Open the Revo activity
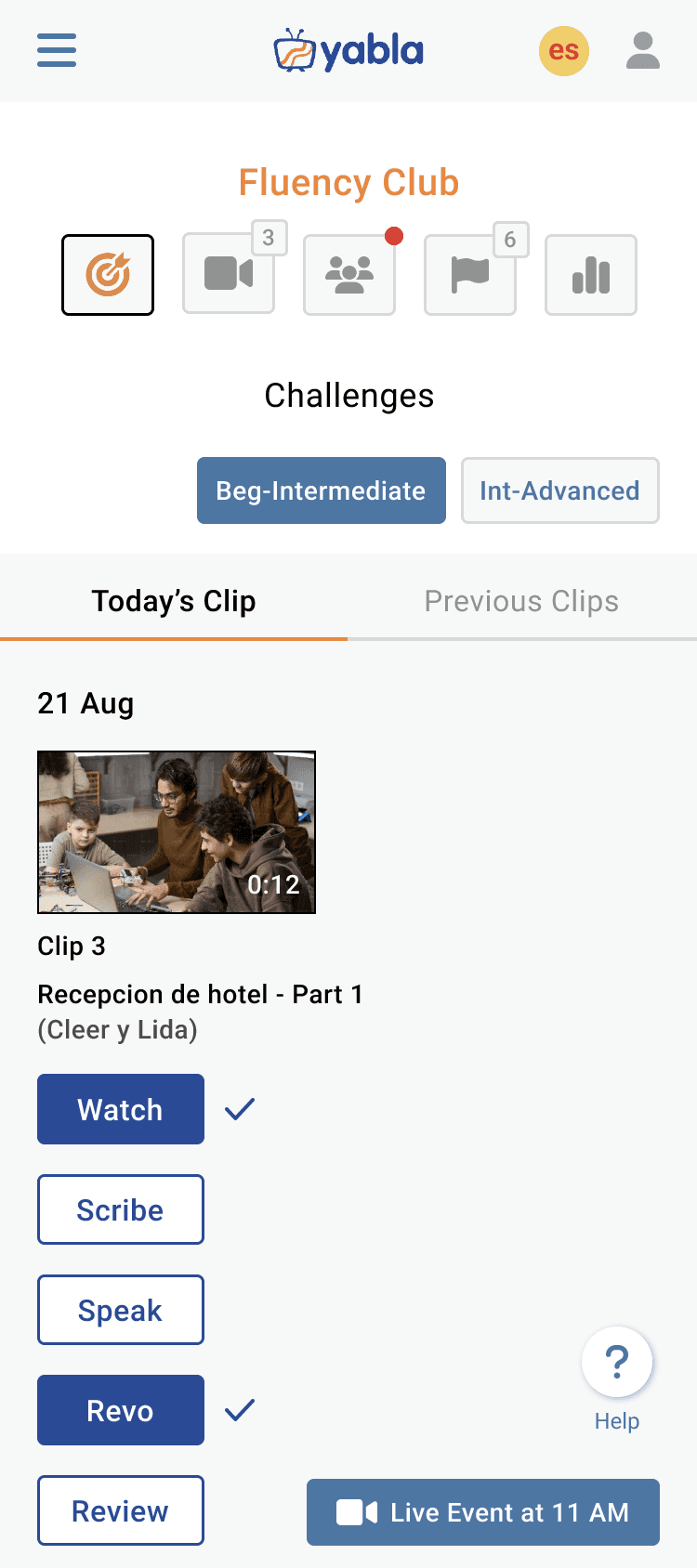The width and height of the screenshot is (697, 1568). click(x=121, y=1410)
